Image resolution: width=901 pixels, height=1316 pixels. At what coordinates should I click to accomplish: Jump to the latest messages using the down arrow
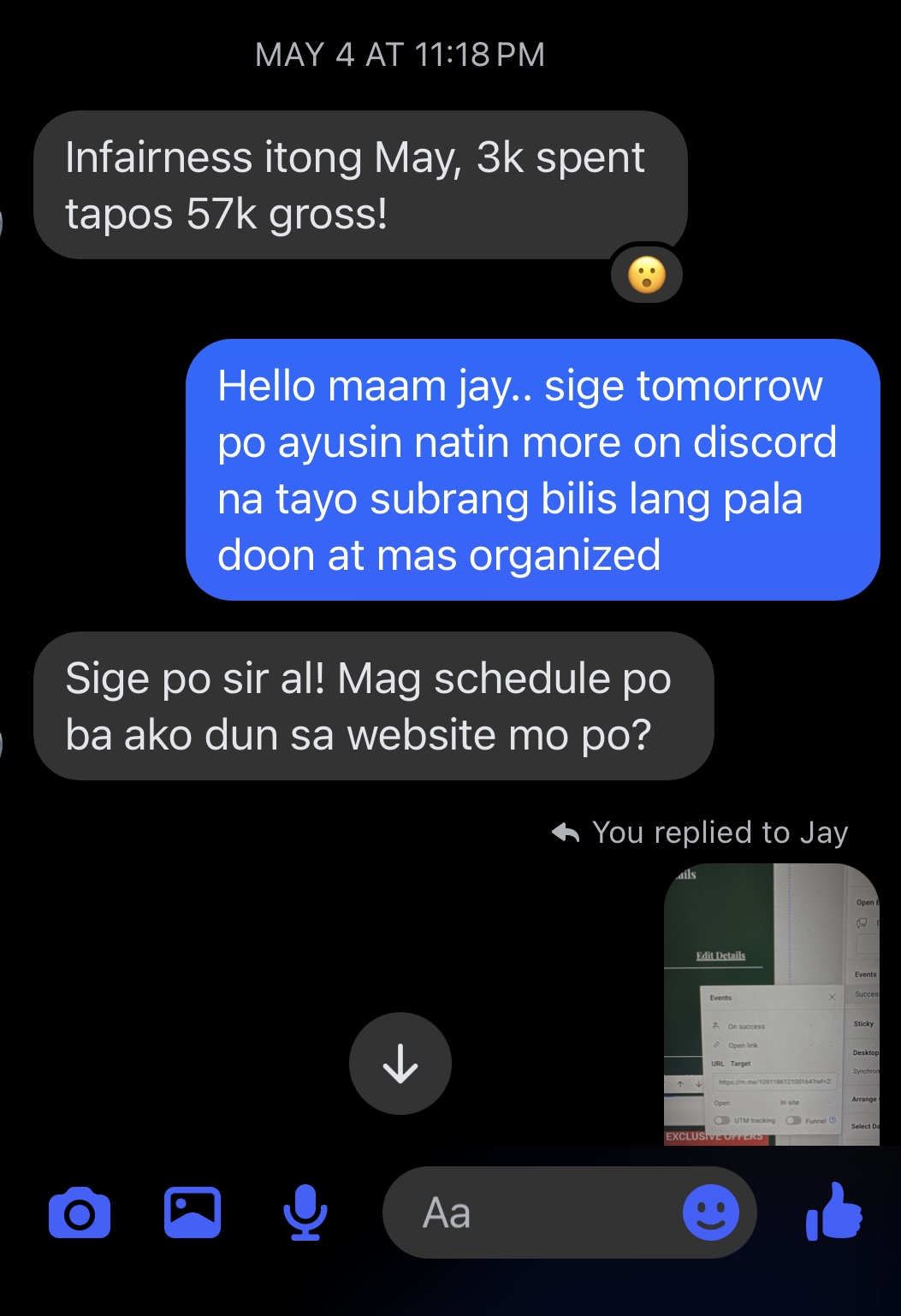400,1063
